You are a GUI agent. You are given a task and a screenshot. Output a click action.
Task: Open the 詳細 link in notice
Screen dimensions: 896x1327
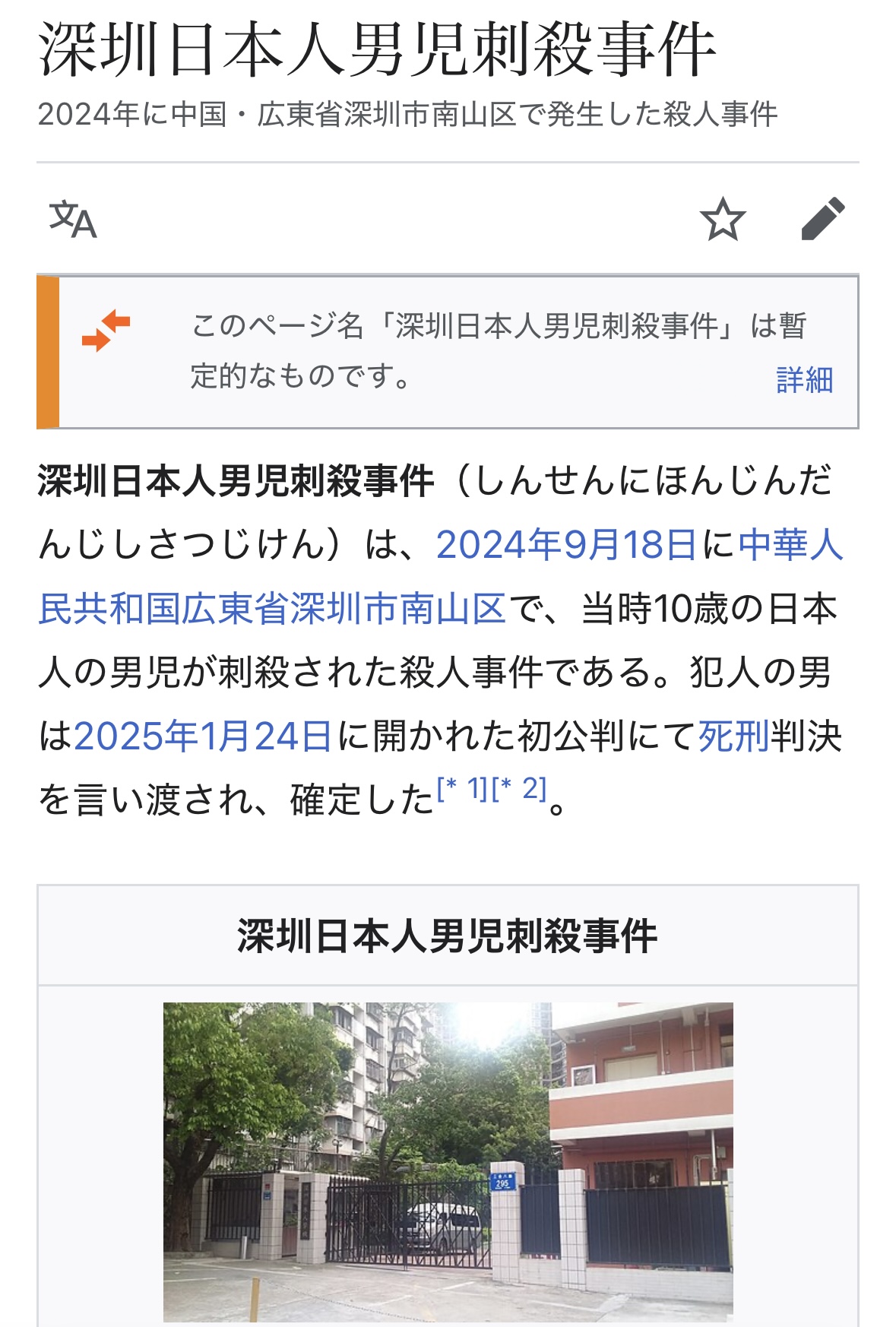tap(804, 380)
